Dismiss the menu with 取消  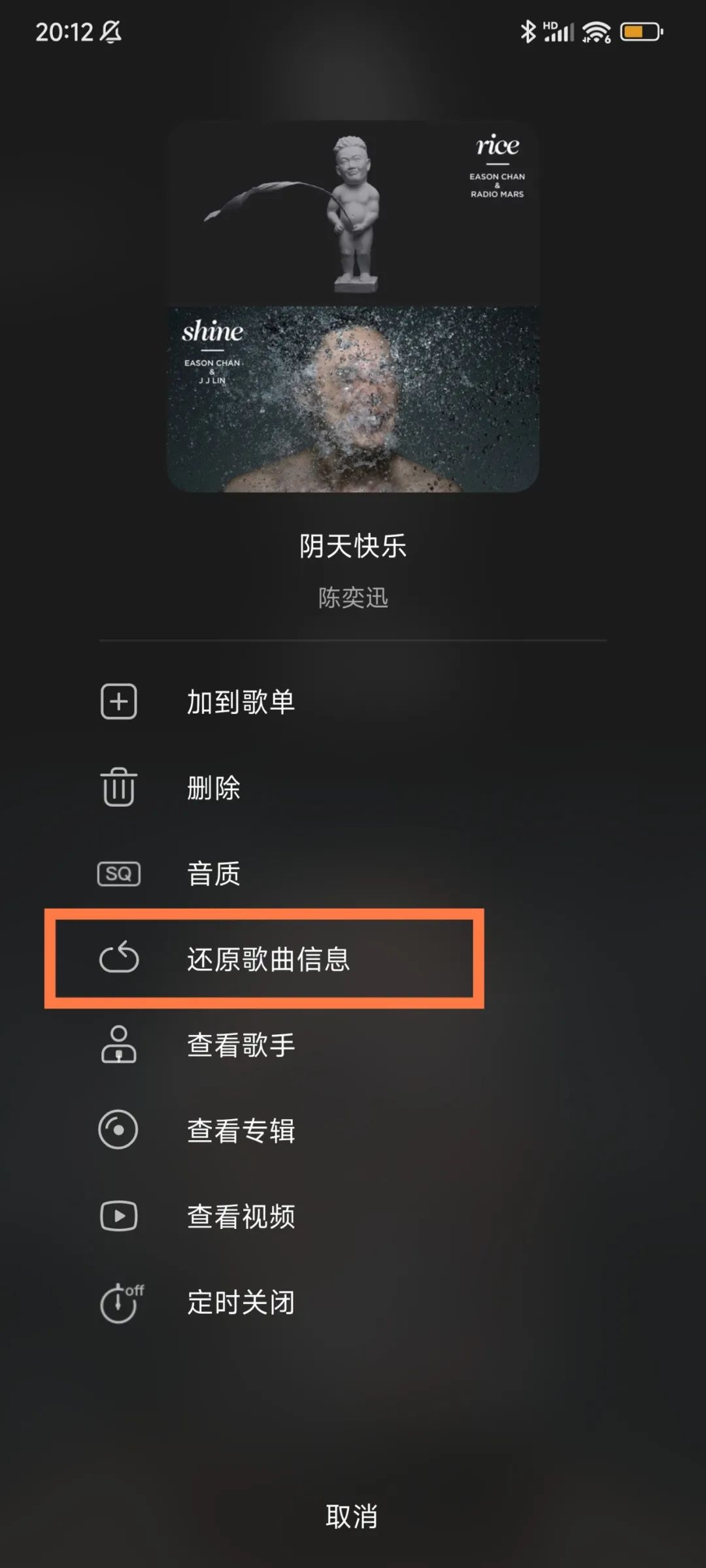pyautogui.click(x=352, y=1516)
